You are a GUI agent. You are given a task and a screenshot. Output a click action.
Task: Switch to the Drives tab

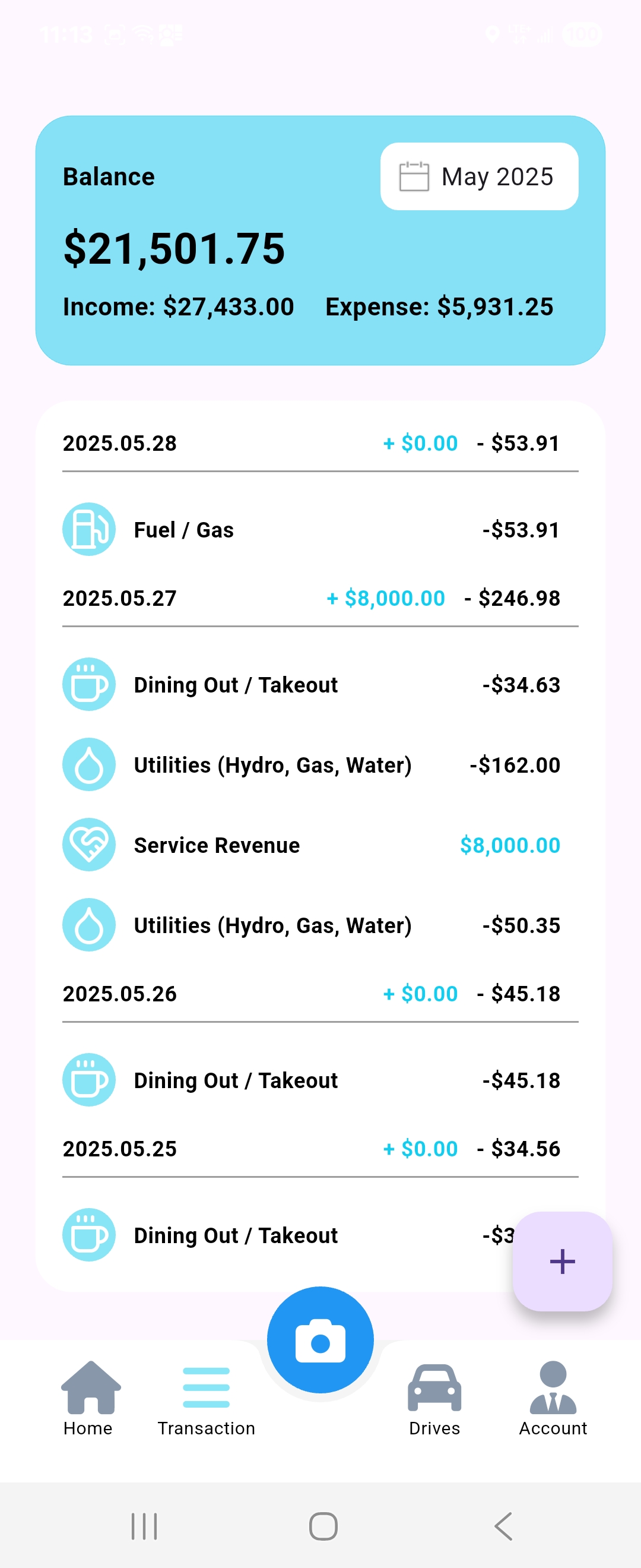(434, 1394)
